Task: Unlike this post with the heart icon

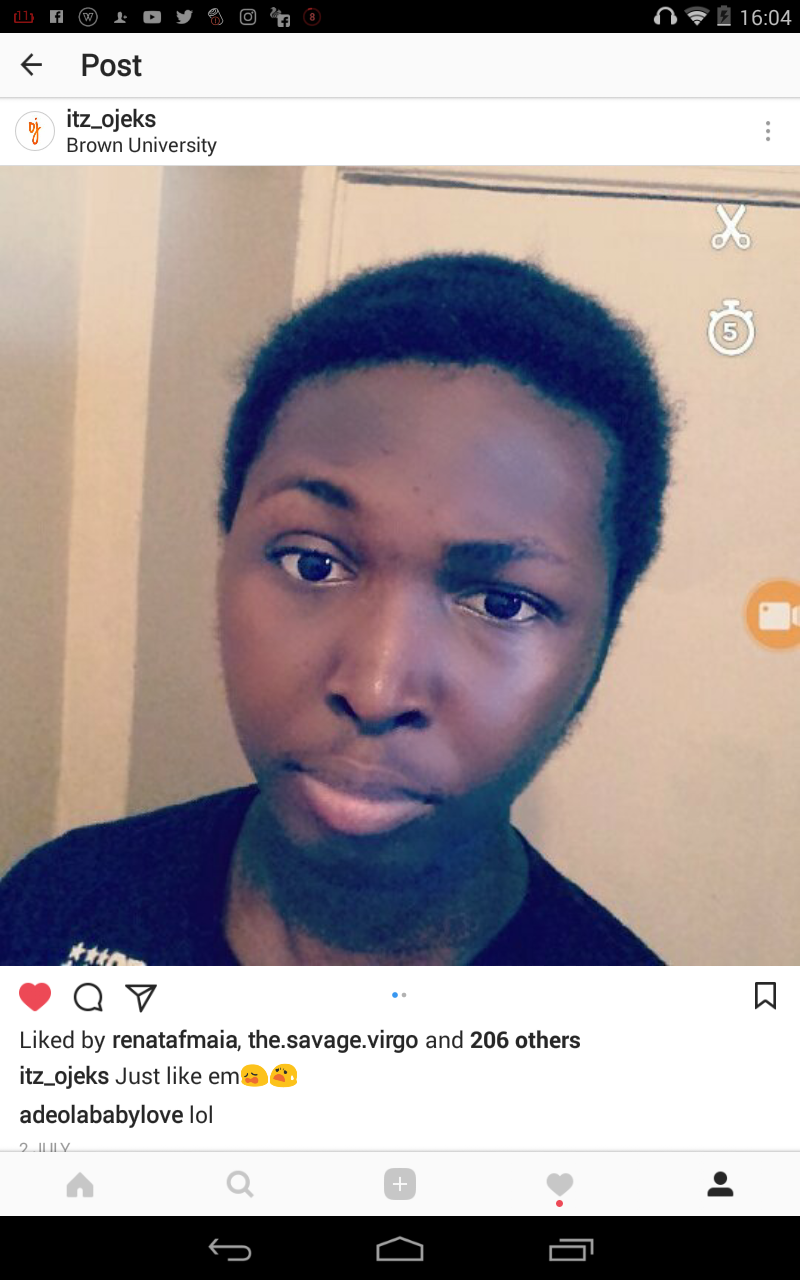Action: [x=35, y=996]
